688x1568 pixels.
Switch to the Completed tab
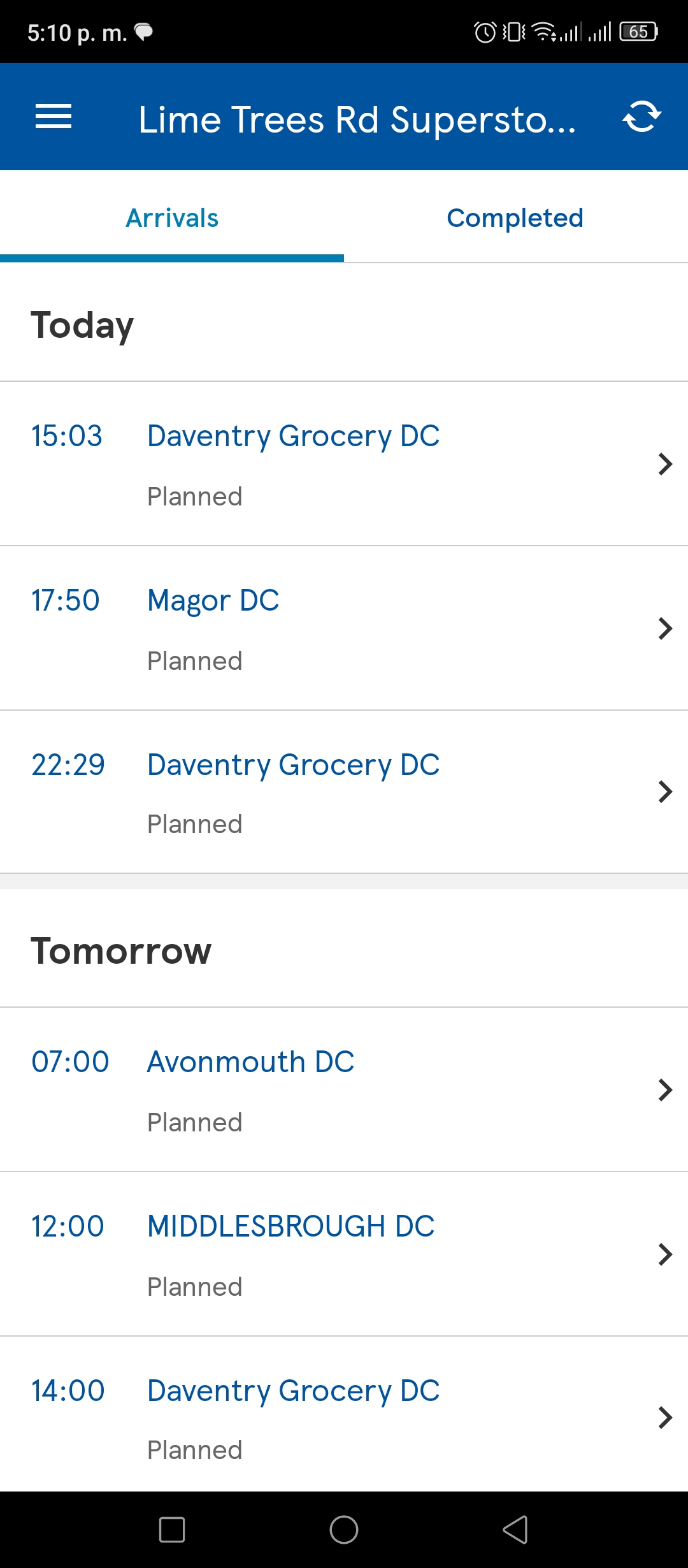click(x=515, y=217)
